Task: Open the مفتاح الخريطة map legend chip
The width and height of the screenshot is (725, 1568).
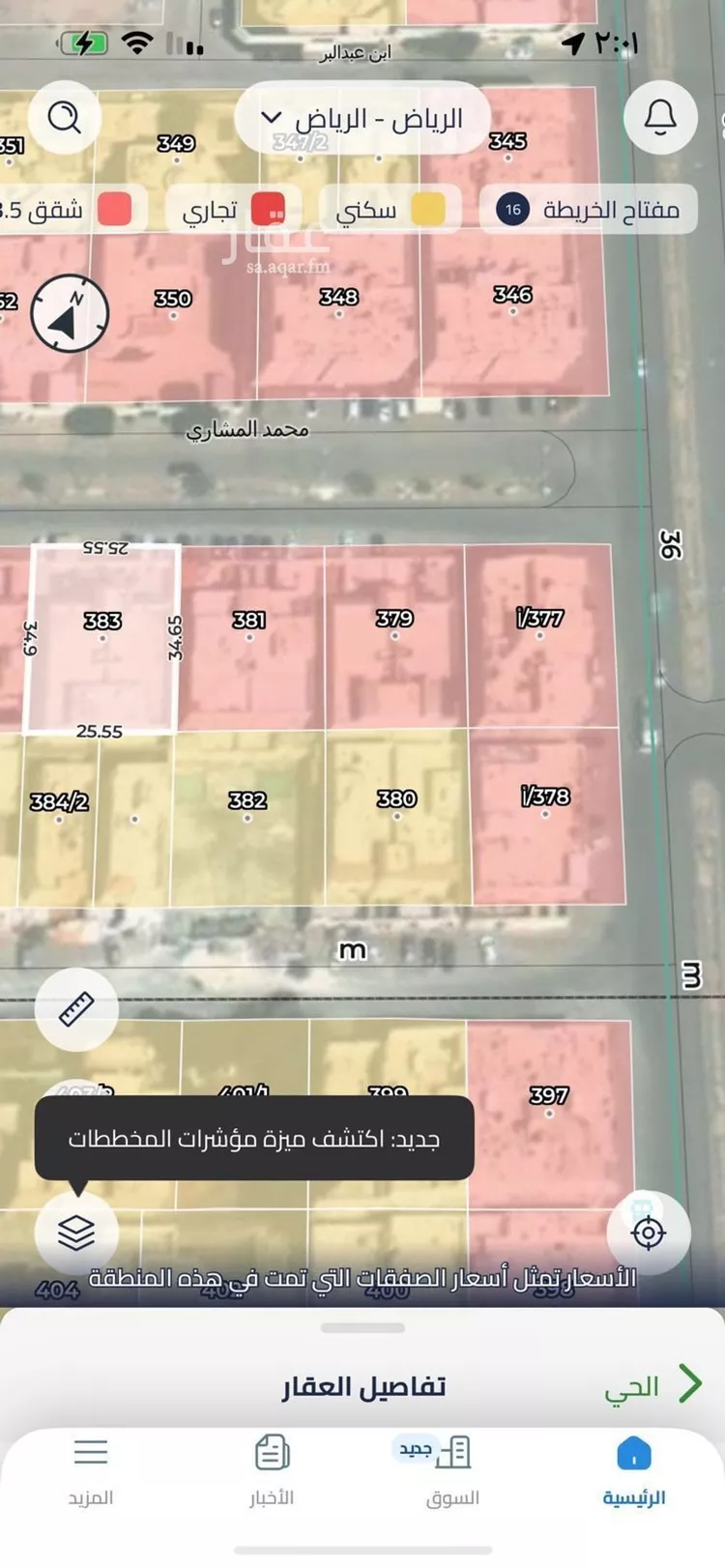Action: click(588, 209)
